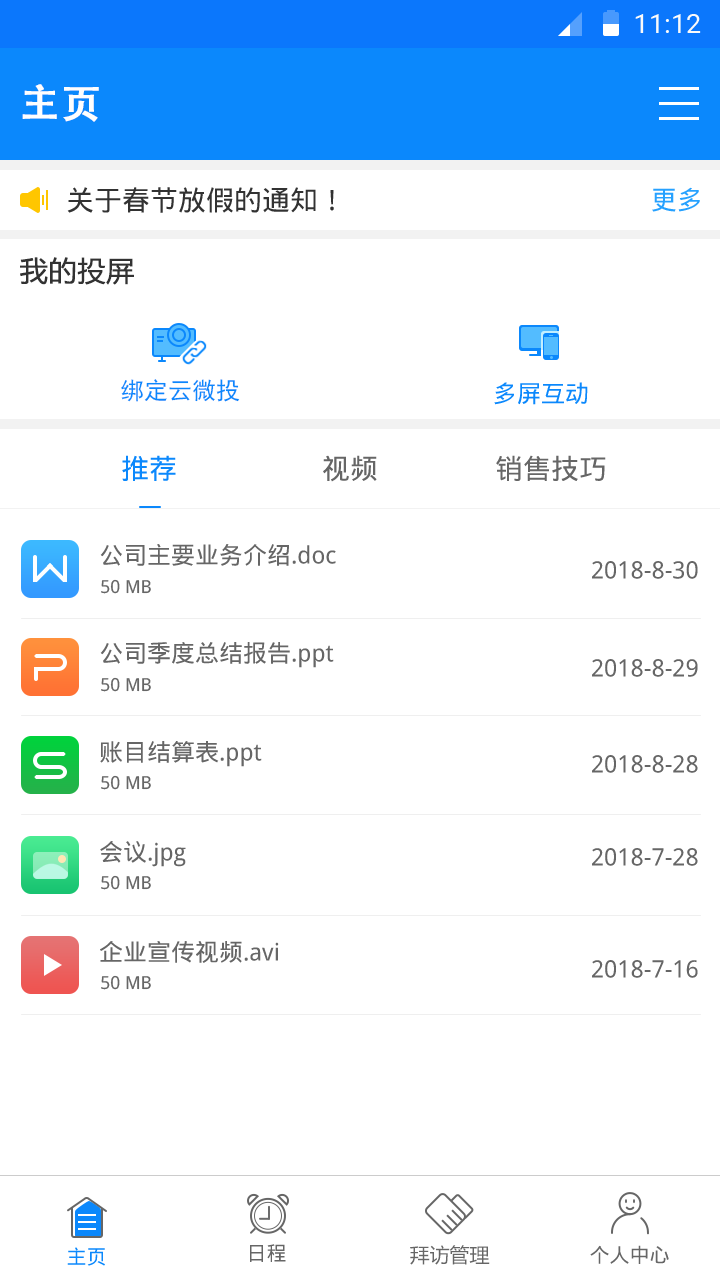Go to 个人中心 profile tab
Image resolution: width=720 pixels, height=1280 pixels.
click(629, 1230)
